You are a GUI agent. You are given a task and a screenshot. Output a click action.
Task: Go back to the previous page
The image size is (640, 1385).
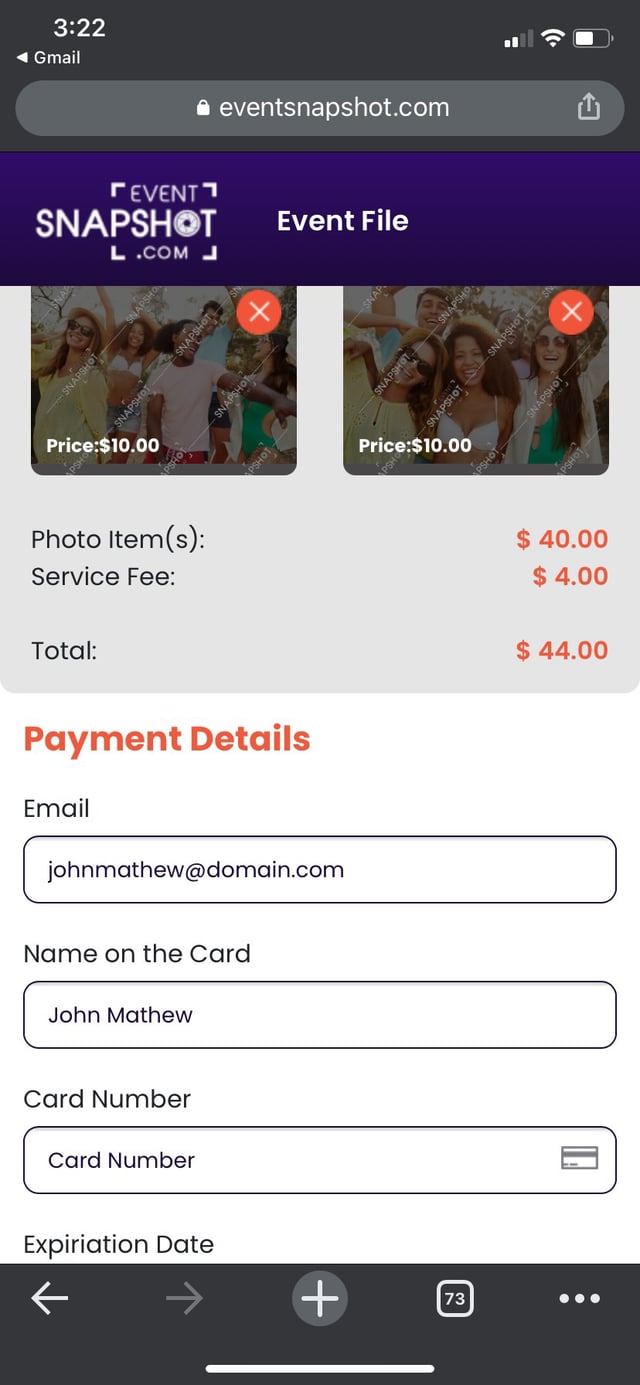pos(49,1298)
